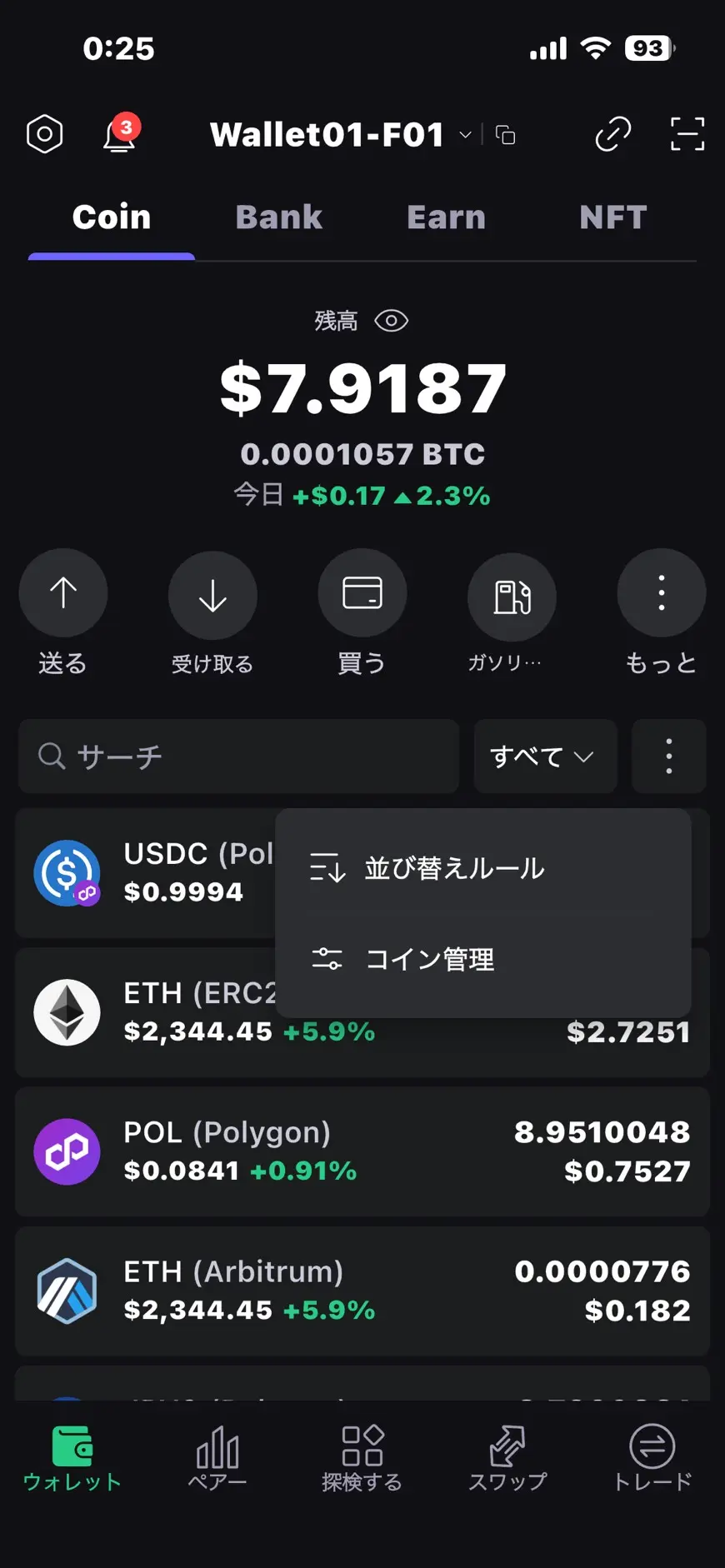The image size is (725, 1568).
Task: Open the settings icon top left
Action: coord(45,133)
